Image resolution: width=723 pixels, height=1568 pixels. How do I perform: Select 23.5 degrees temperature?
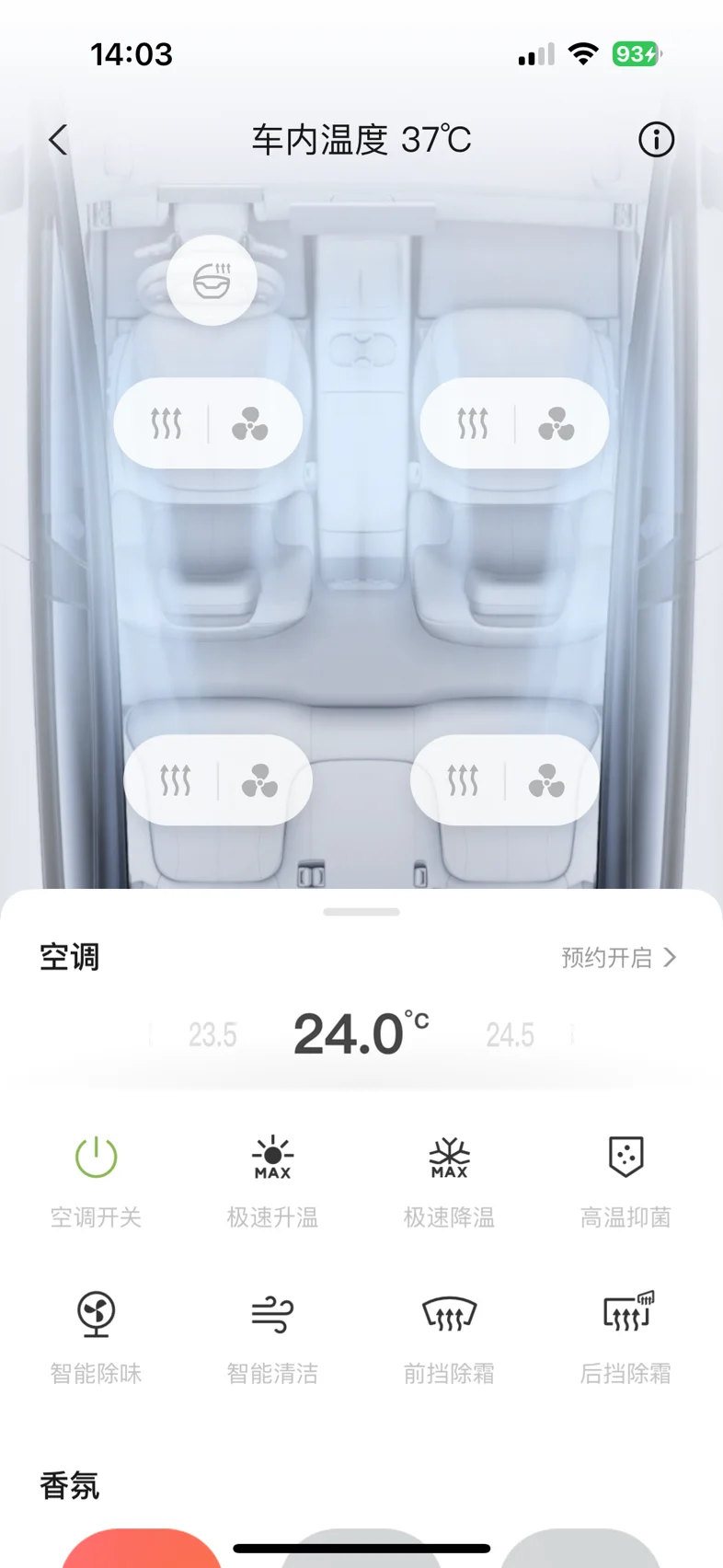click(212, 1035)
